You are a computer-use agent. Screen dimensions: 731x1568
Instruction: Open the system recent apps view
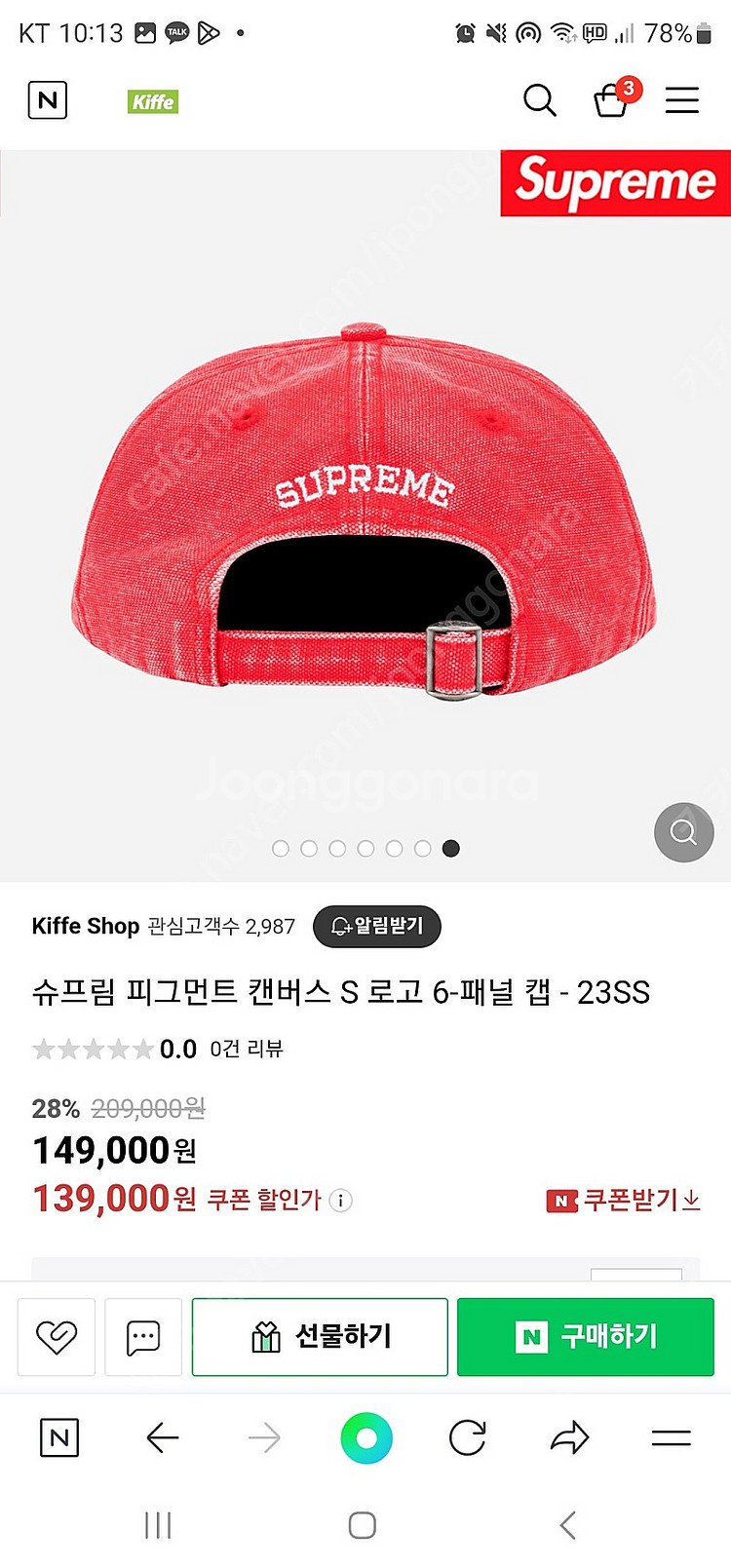[x=158, y=1525]
